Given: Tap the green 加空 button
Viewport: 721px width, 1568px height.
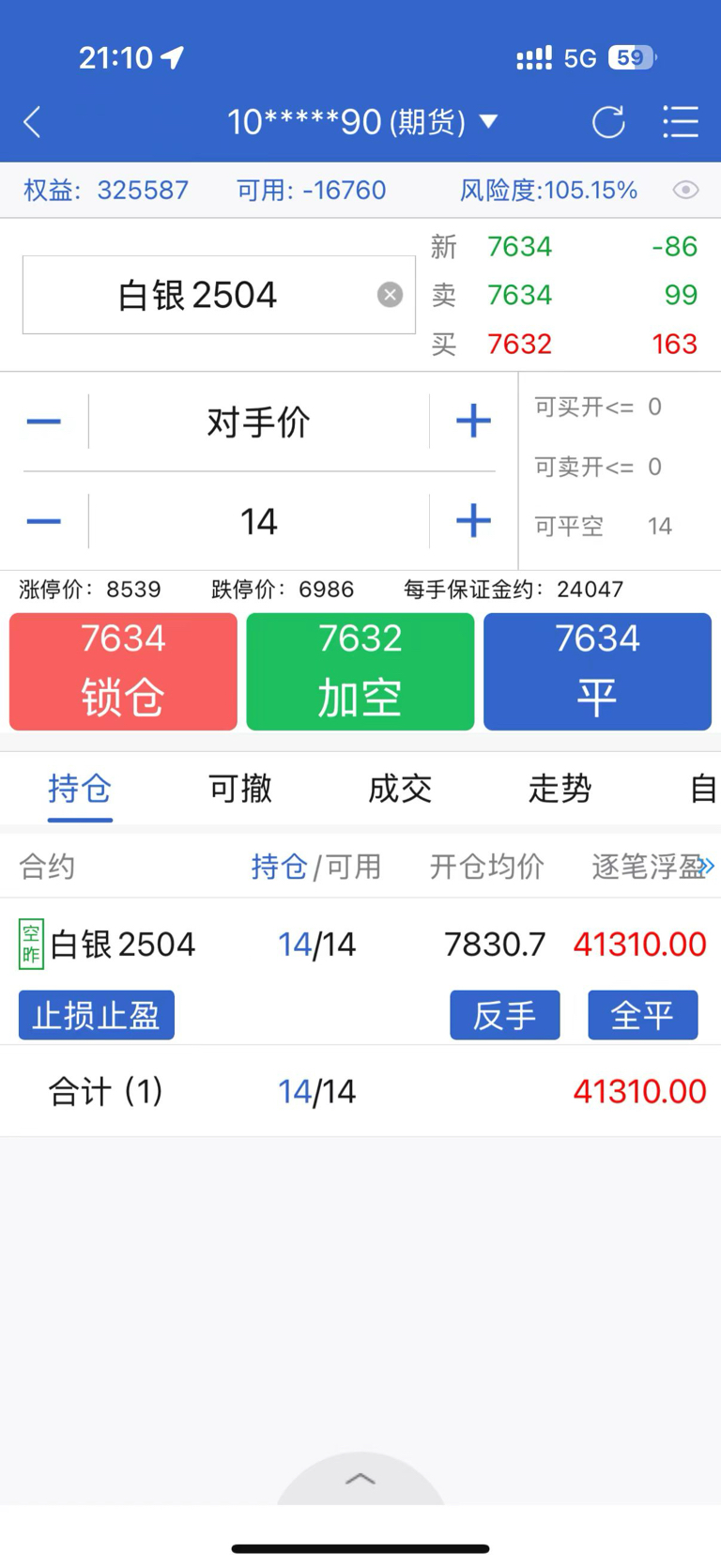Looking at the screenshot, I should tap(360, 671).
